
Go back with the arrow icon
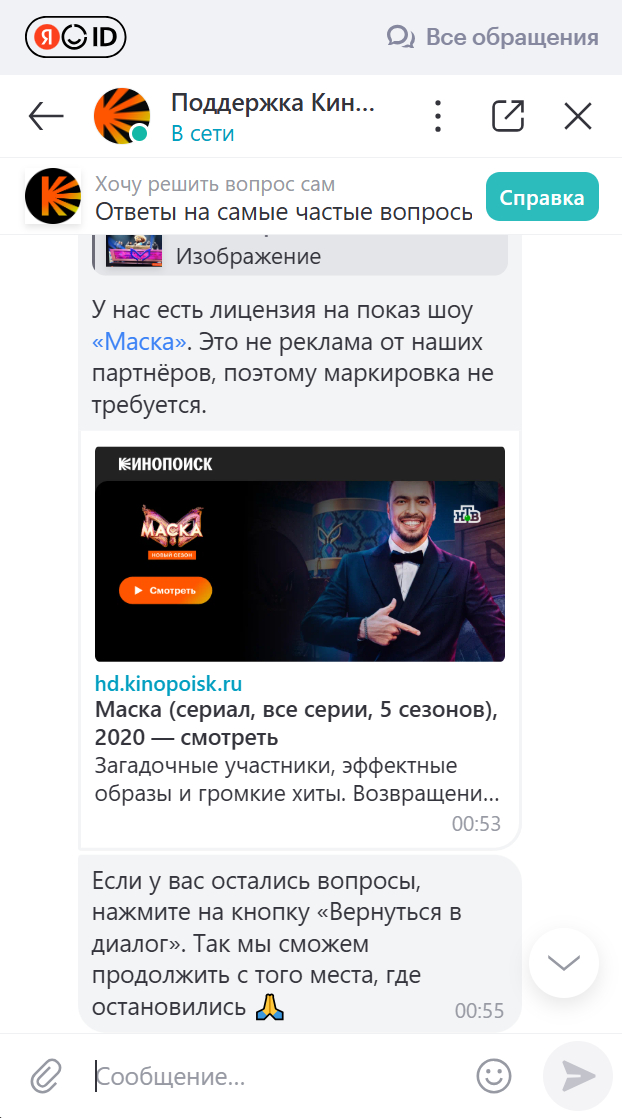pos(46,117)
